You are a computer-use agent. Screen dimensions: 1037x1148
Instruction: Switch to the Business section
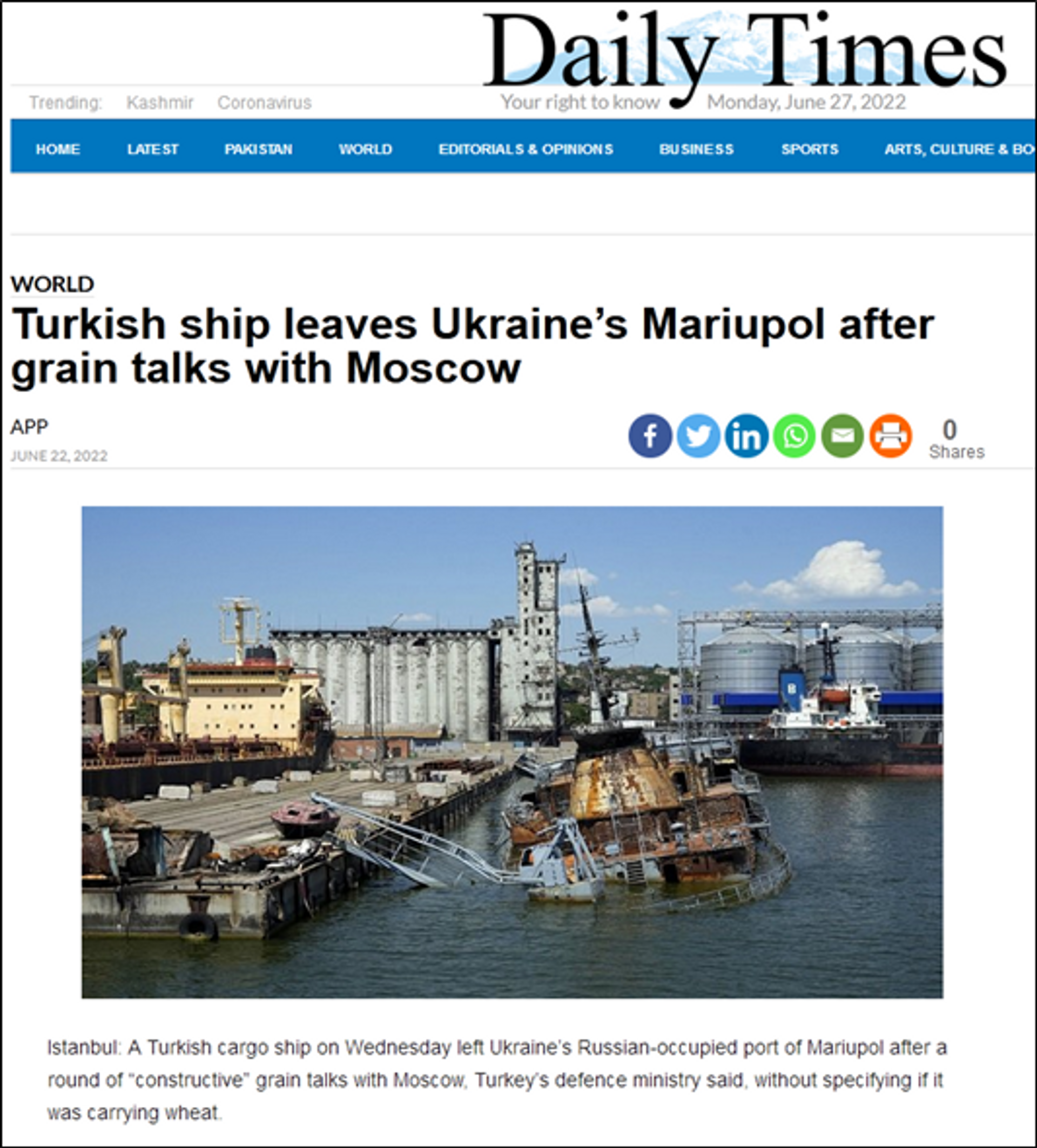click(696, 149)
